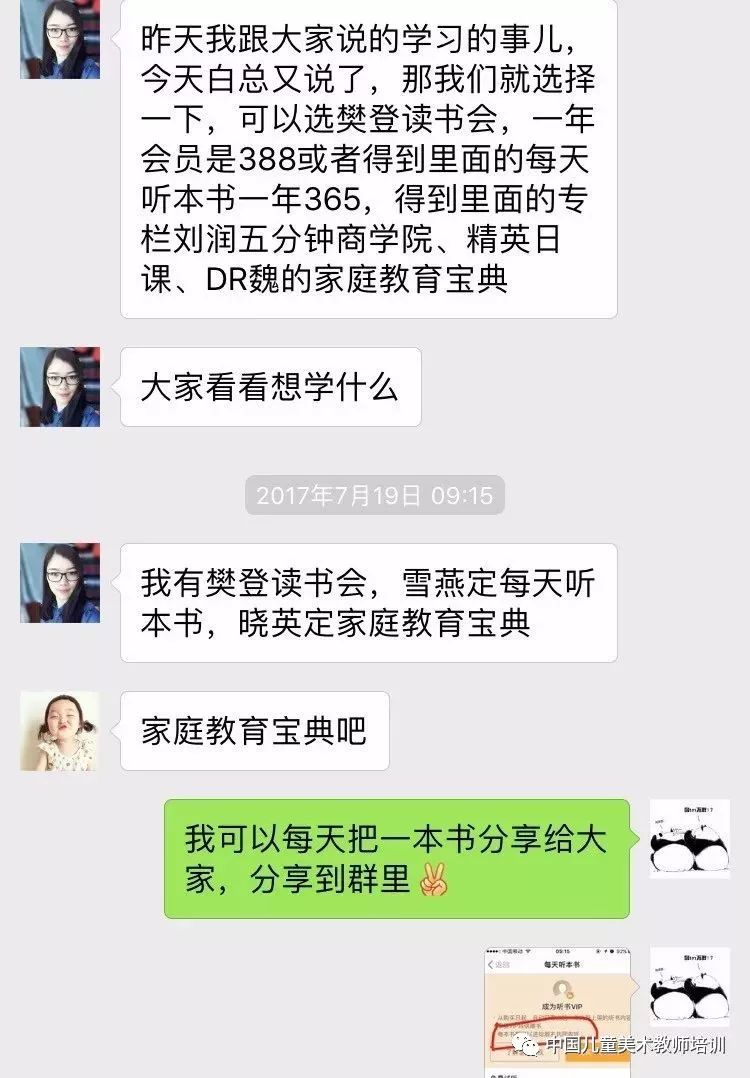Open the back chevron on 每天听本书 screen
Image resolution: width=750 pixels, height=1078 pixels.
tap(490, 964)
